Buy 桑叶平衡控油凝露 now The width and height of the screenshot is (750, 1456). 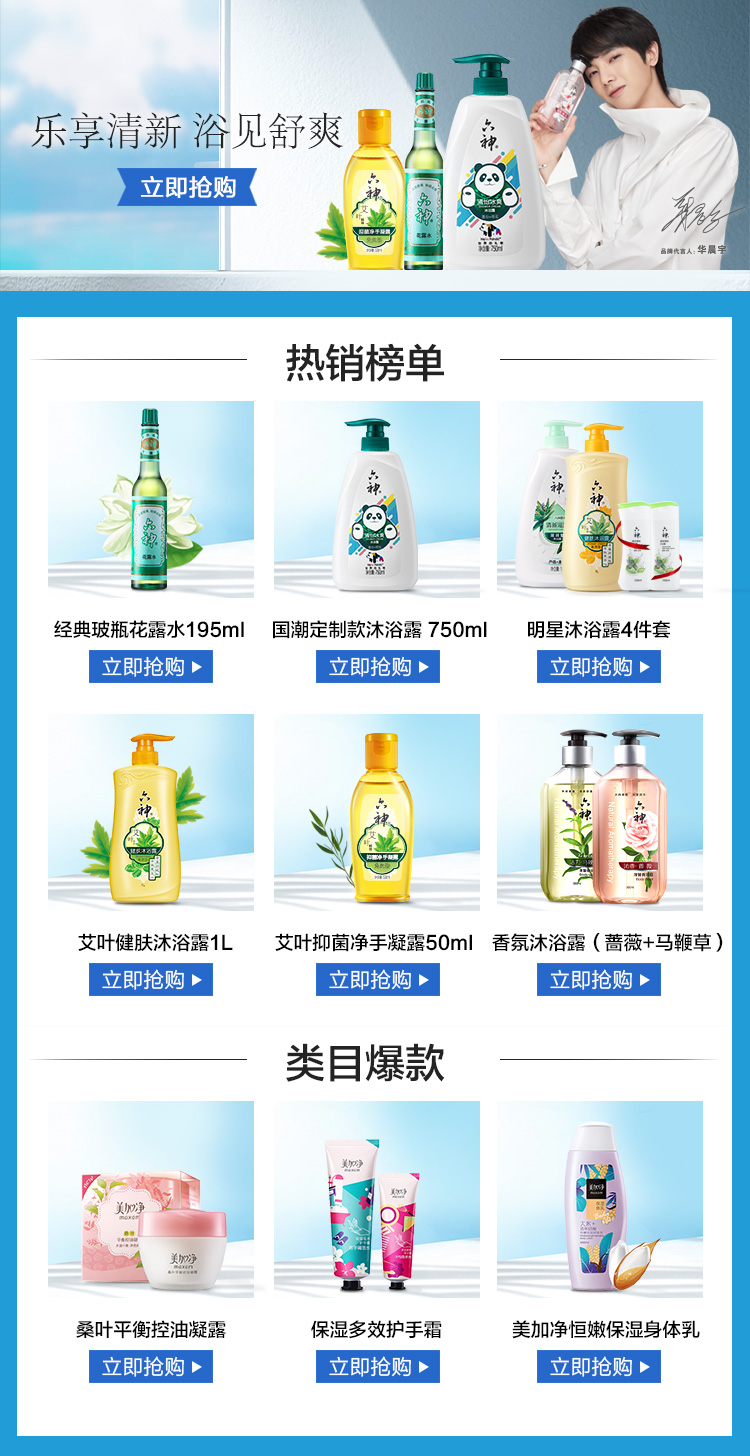pyautogui.click(x=151, y=1366)
